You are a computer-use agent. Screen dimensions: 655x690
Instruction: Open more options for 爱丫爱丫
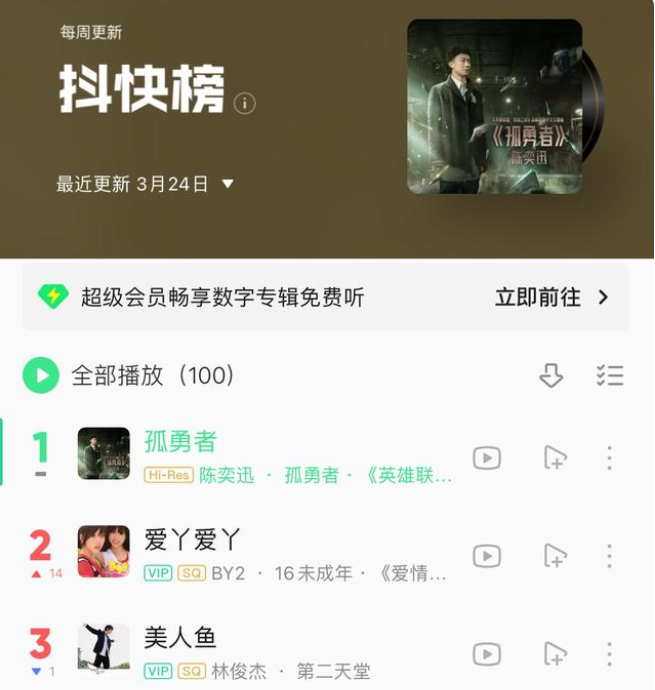click(609, 556)
